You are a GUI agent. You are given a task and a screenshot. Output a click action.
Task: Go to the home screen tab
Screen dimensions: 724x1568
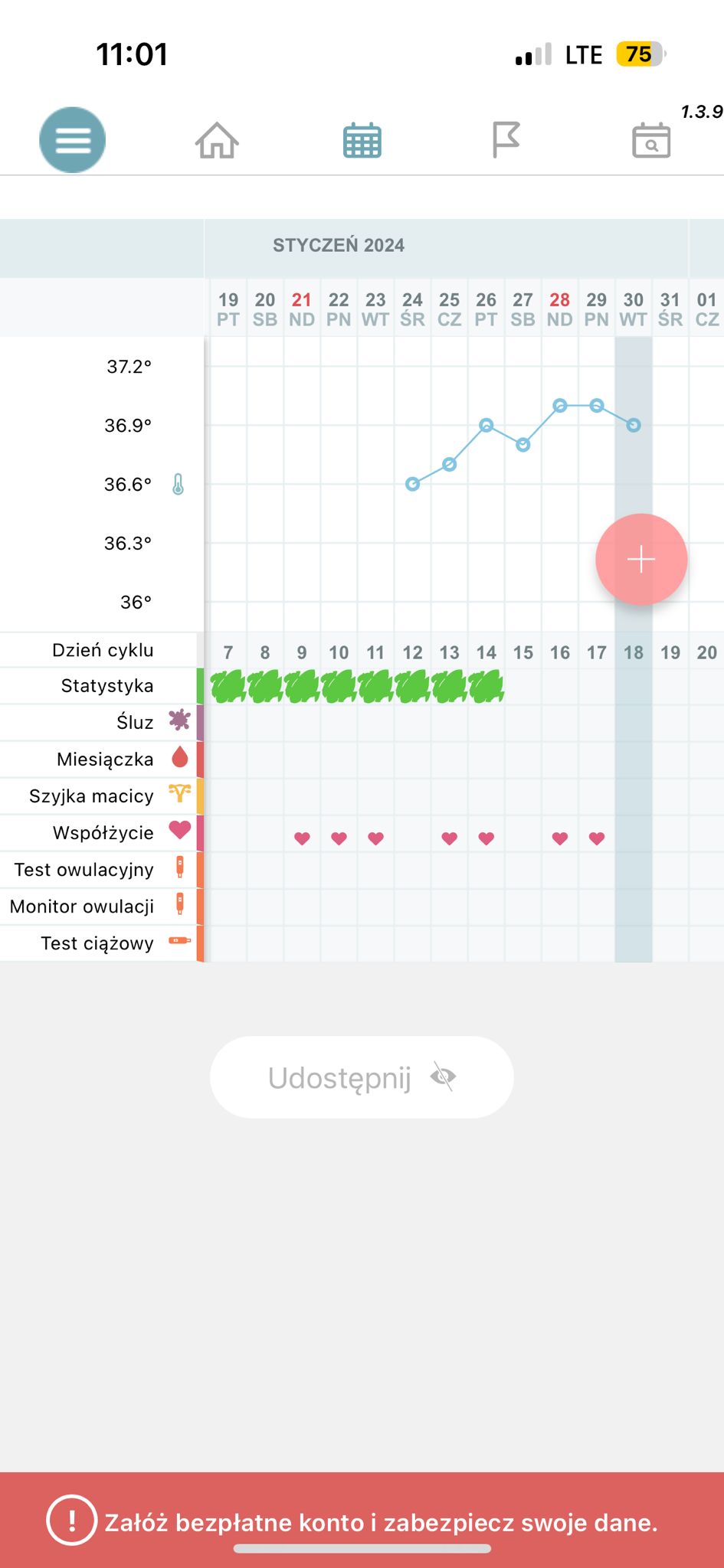217,141
